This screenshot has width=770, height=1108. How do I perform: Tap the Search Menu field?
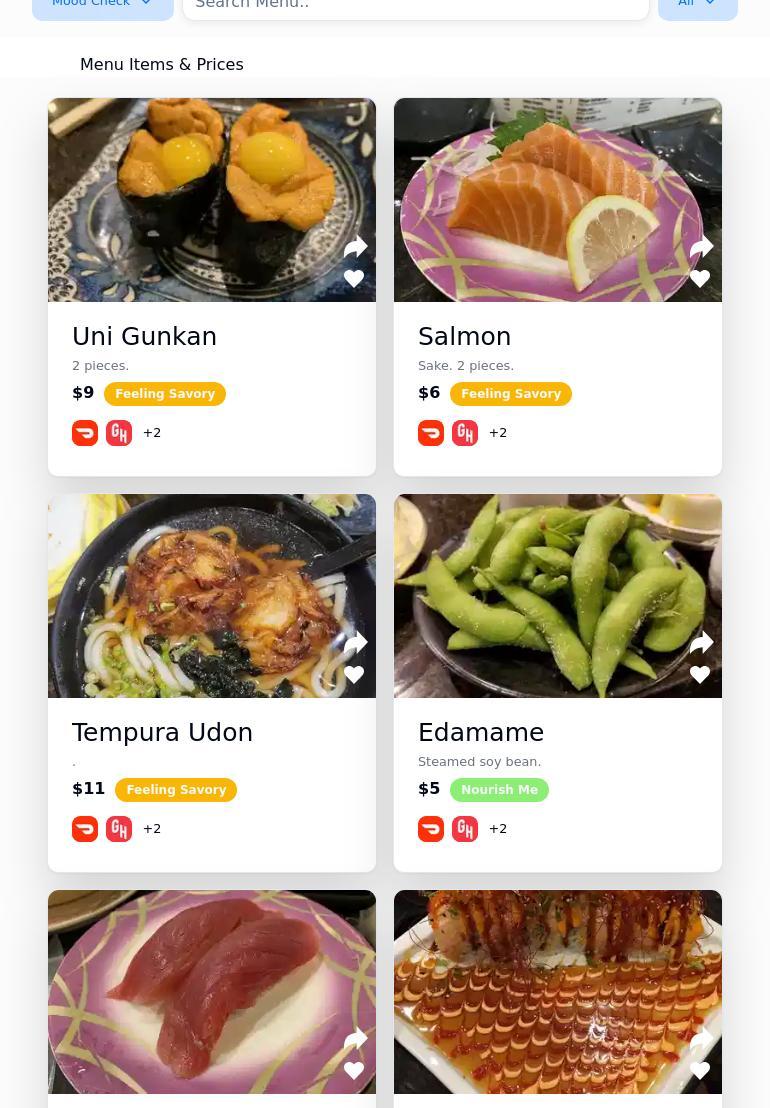click(415, 6)
